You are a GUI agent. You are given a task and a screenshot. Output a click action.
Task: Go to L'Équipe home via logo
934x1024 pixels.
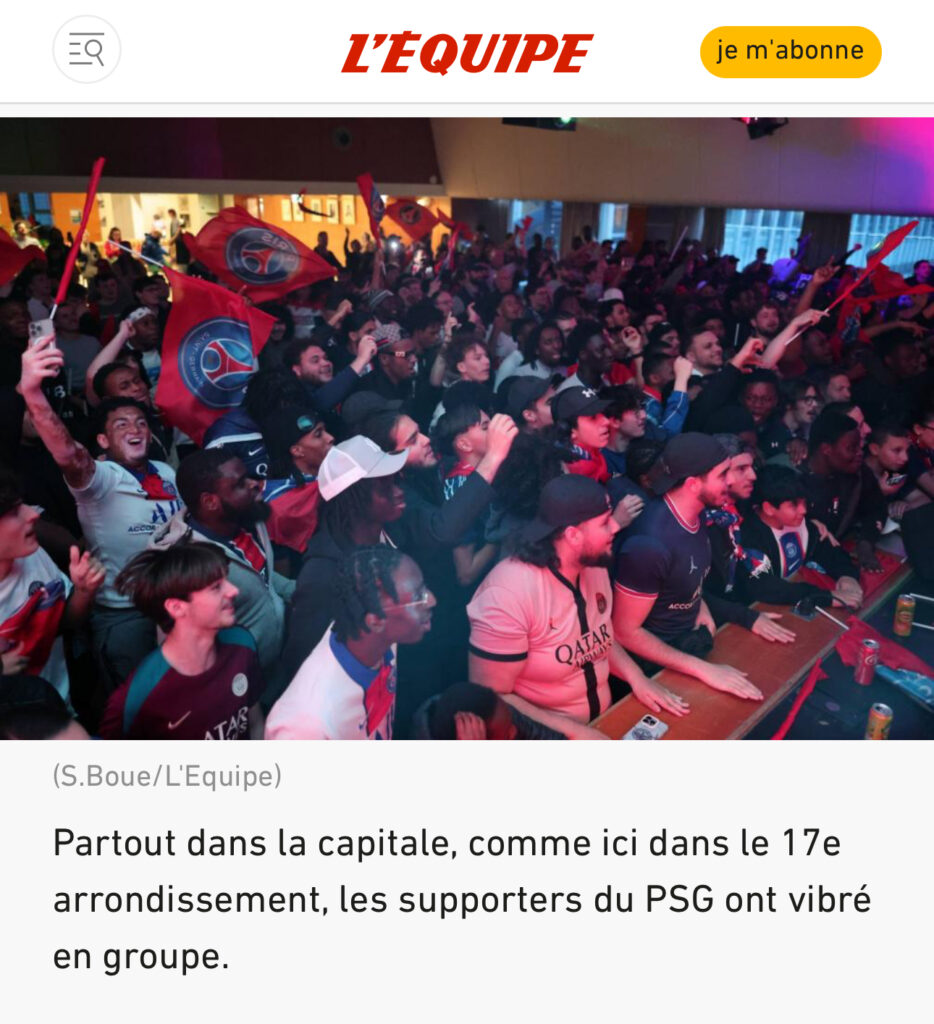(467, 53)
